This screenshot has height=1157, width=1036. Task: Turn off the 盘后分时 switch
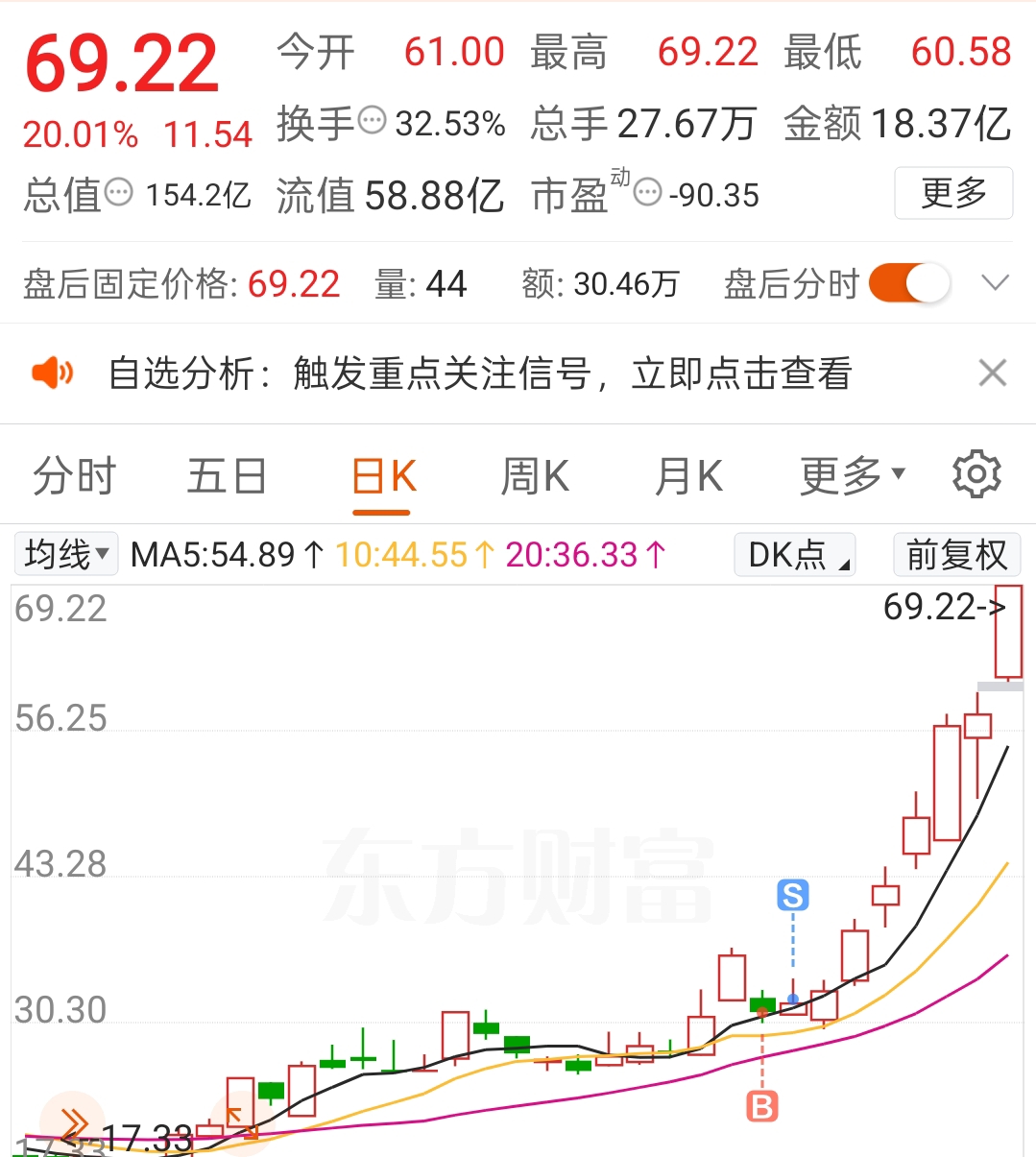tap(909, 284)
